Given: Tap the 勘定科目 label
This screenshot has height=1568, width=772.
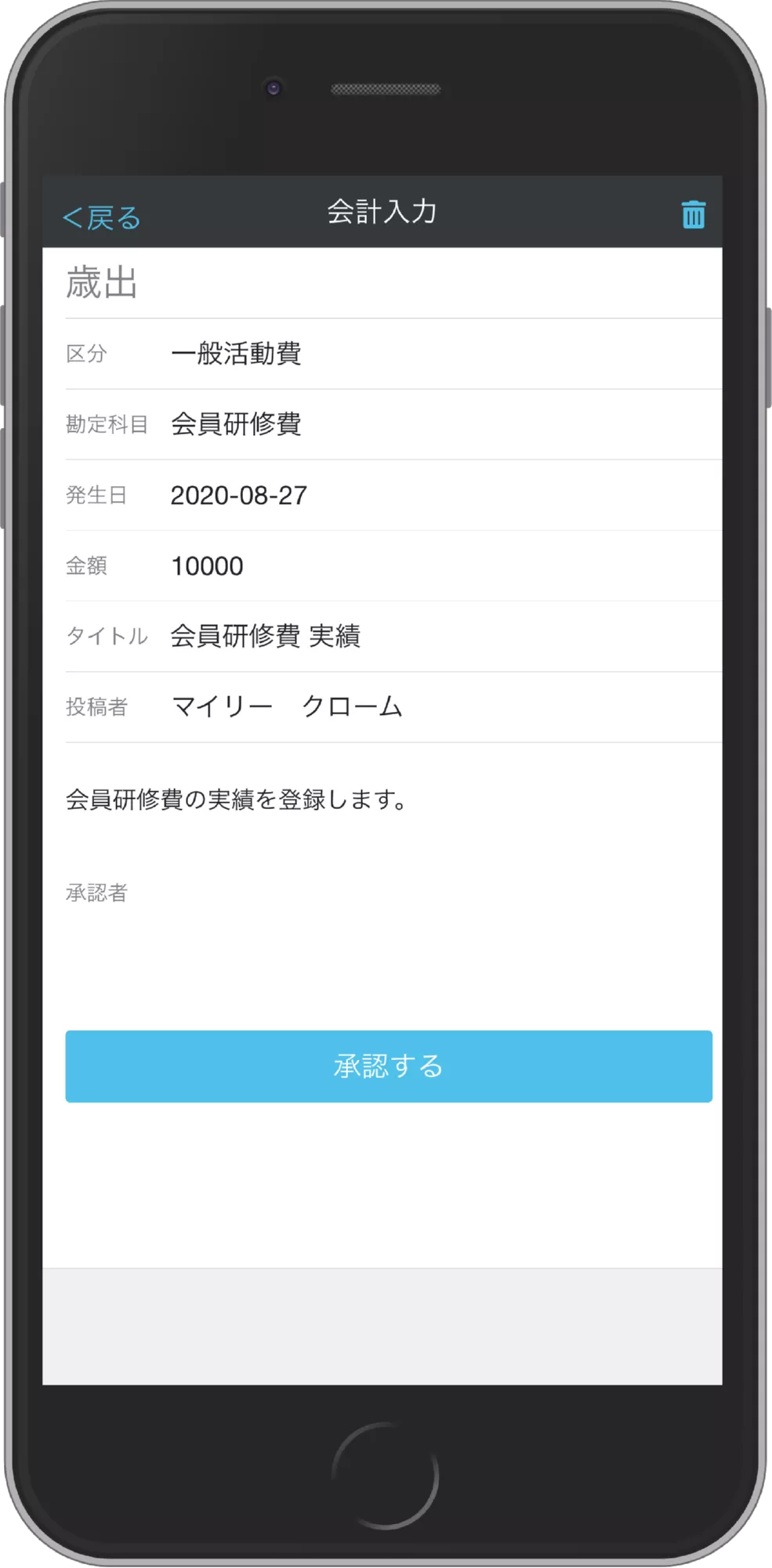Looking at the screenshot, I should 107,424.
